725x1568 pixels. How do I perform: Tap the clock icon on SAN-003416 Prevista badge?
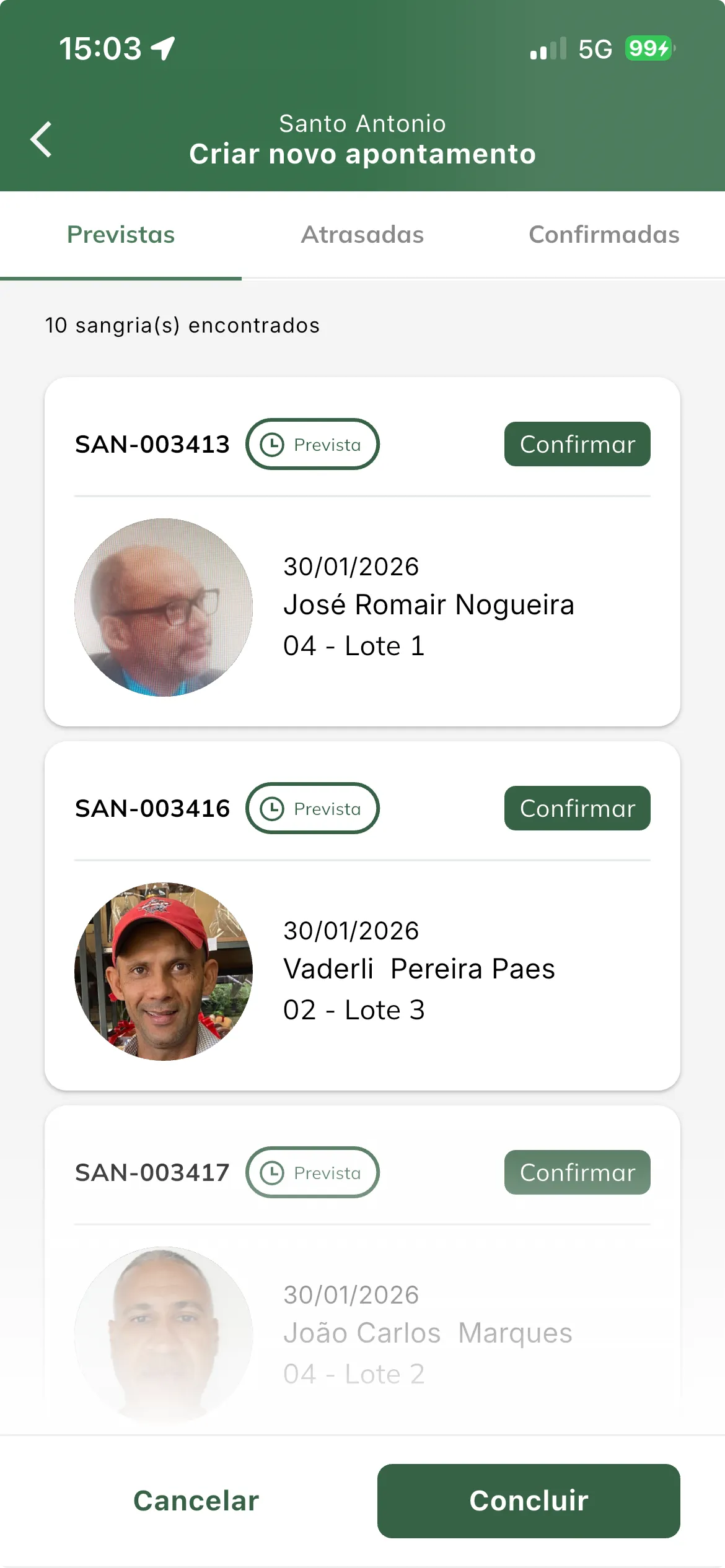271,808
